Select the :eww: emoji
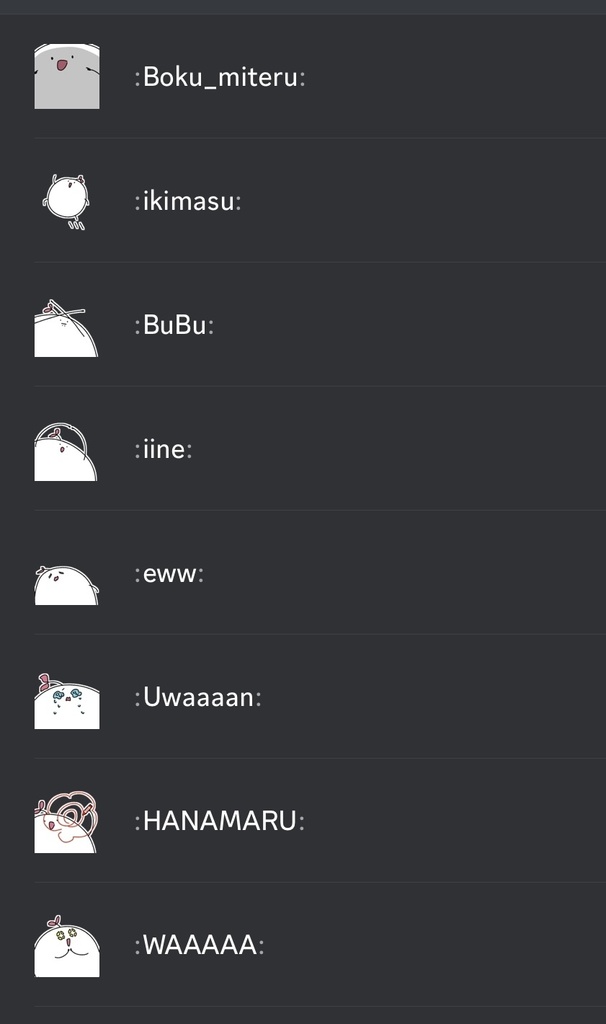This screenshot has height=1024, width=606. pos(169,573)
